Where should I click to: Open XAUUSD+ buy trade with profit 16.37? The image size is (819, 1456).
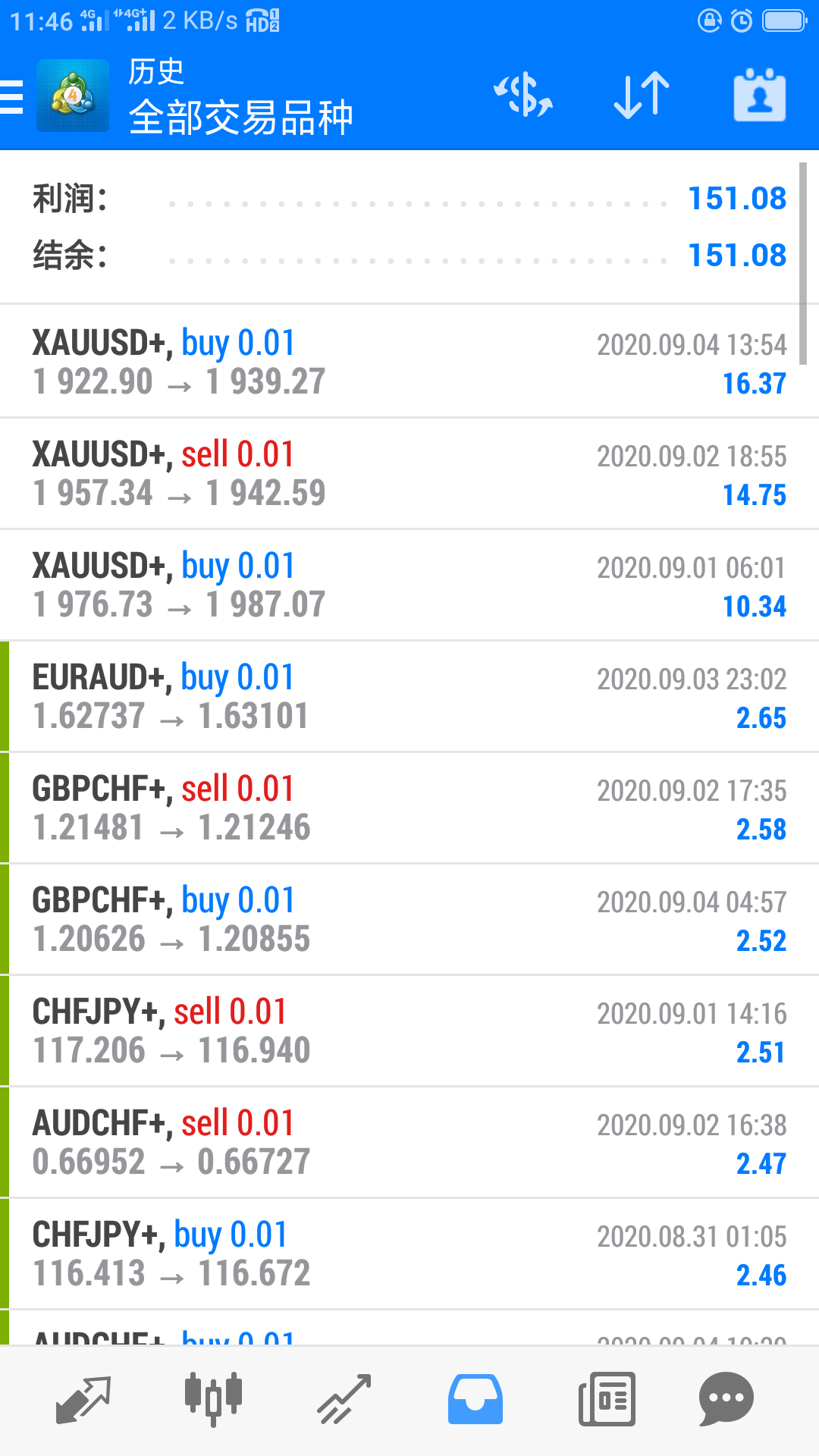coord(409,362)
